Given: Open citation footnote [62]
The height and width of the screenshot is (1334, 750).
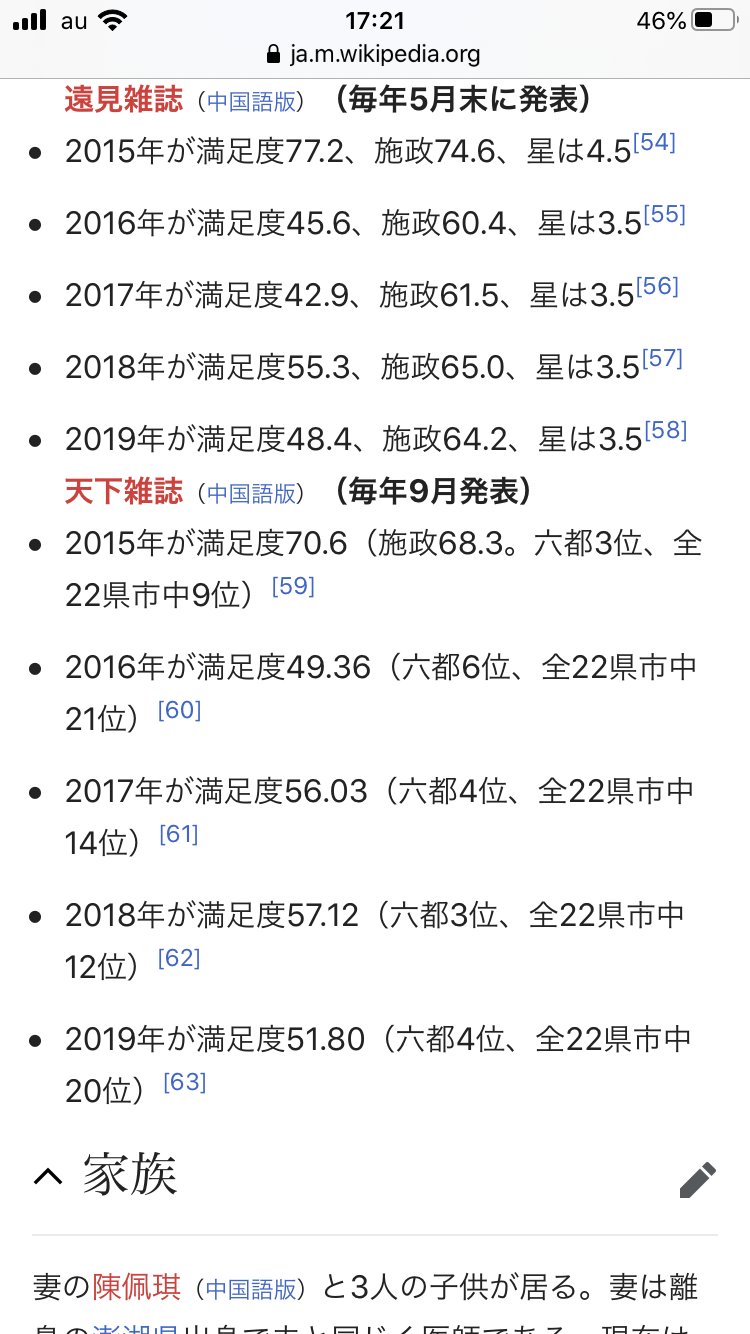Looking at the screenshot, I should [179, 958].
